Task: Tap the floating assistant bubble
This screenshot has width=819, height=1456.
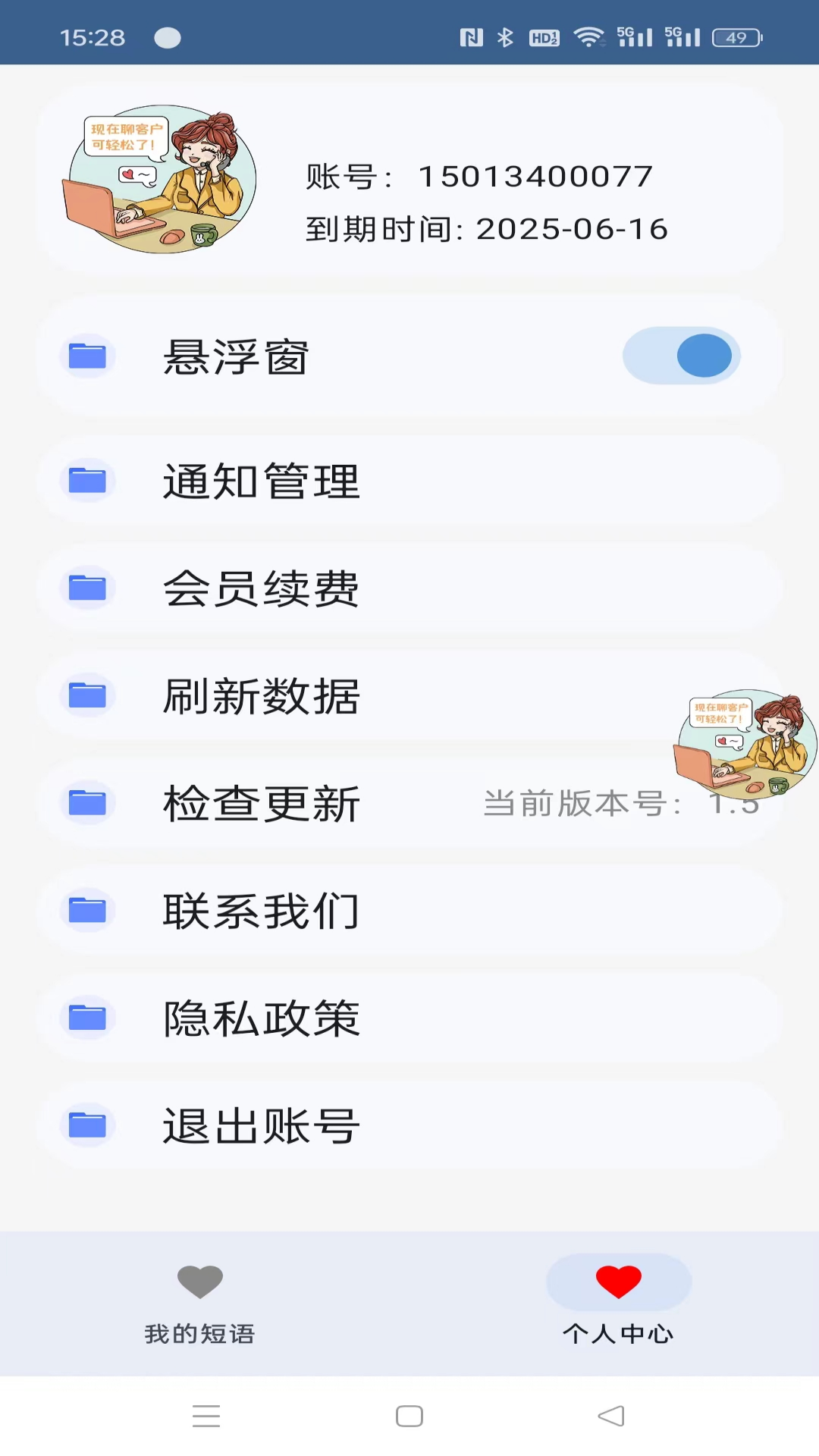Action: click(x=745, y=745)
